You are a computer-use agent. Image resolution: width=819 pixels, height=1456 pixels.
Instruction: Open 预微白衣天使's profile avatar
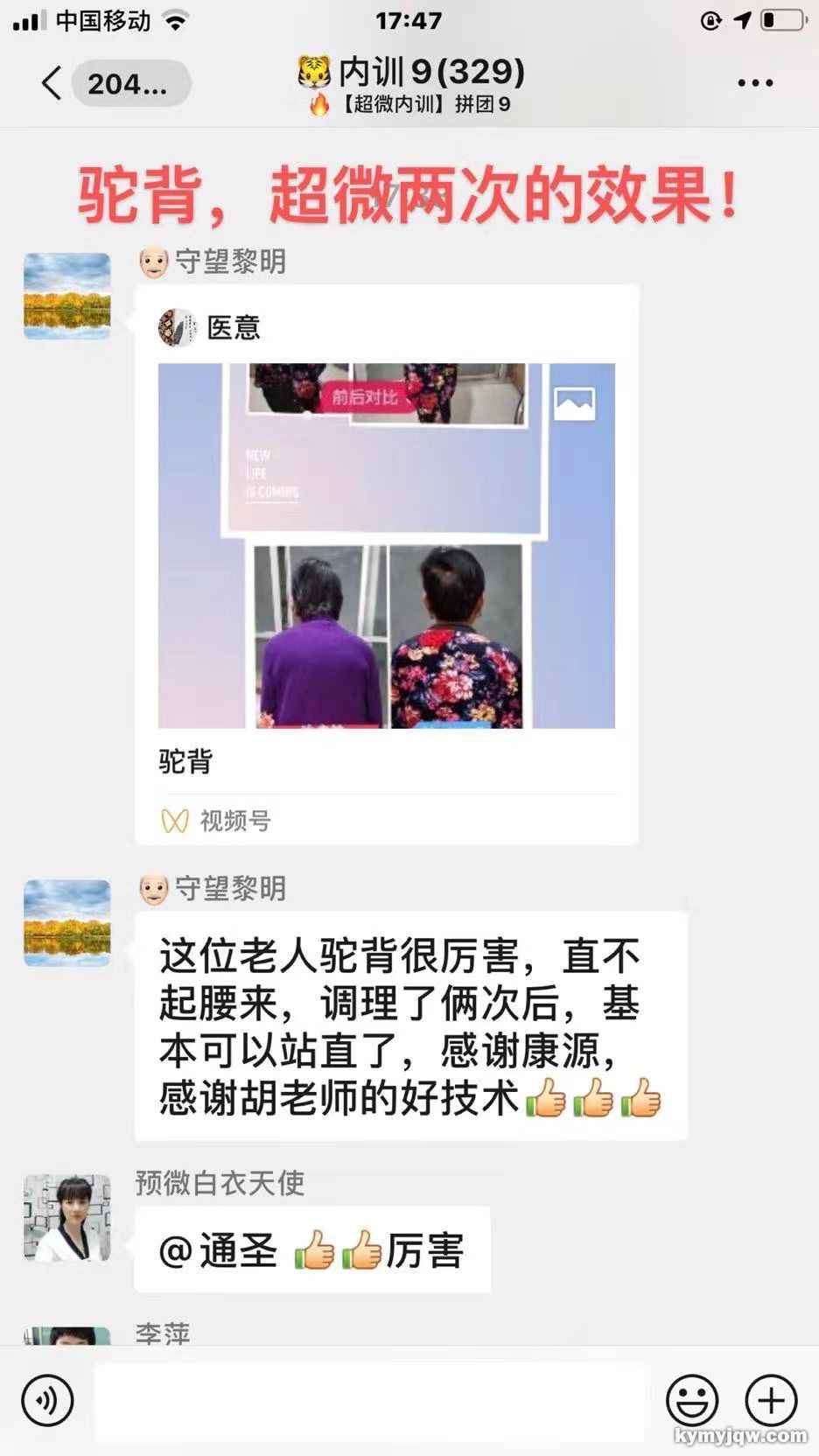click(67, 1217)
